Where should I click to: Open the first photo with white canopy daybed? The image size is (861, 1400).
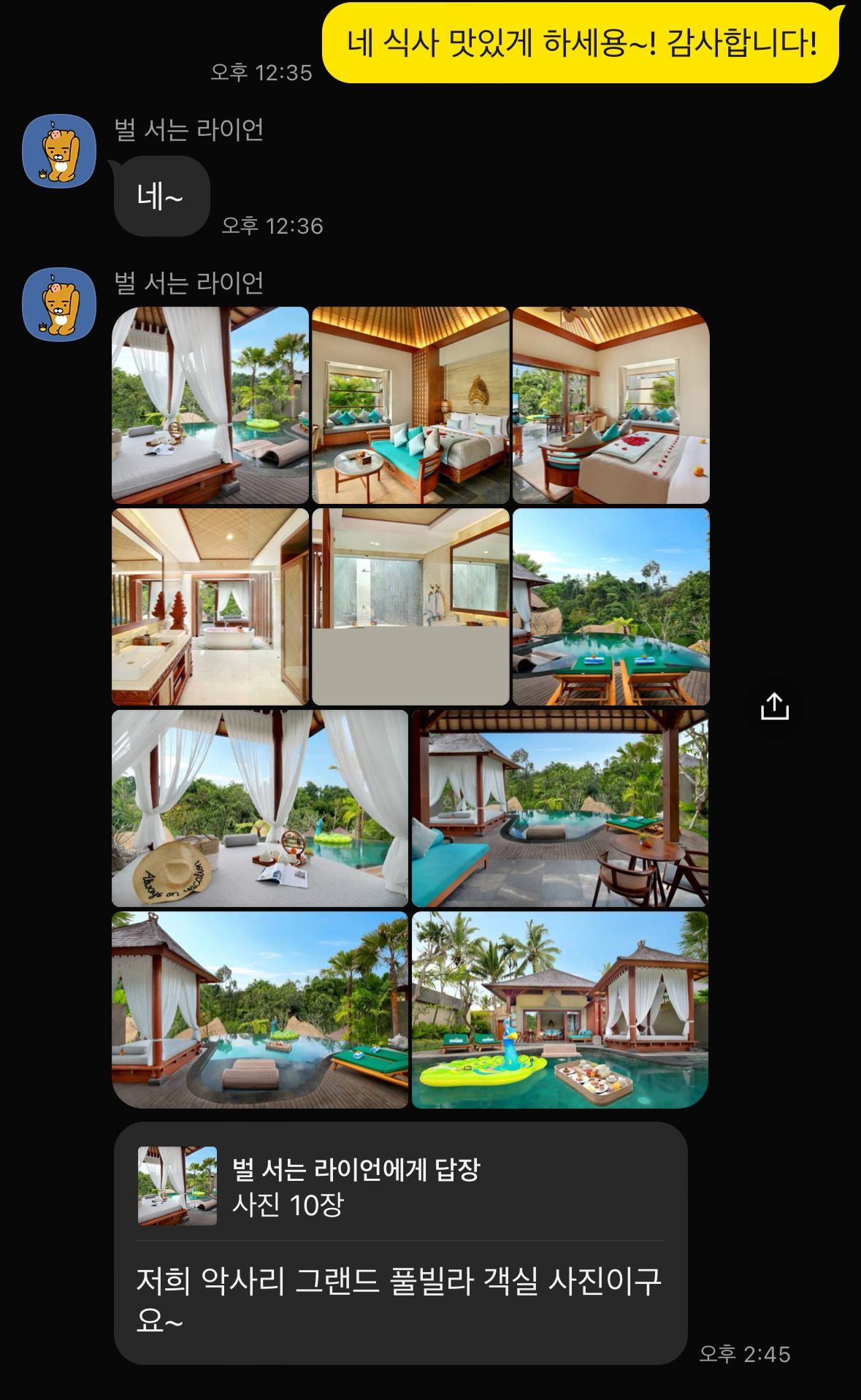pos(210,405)
